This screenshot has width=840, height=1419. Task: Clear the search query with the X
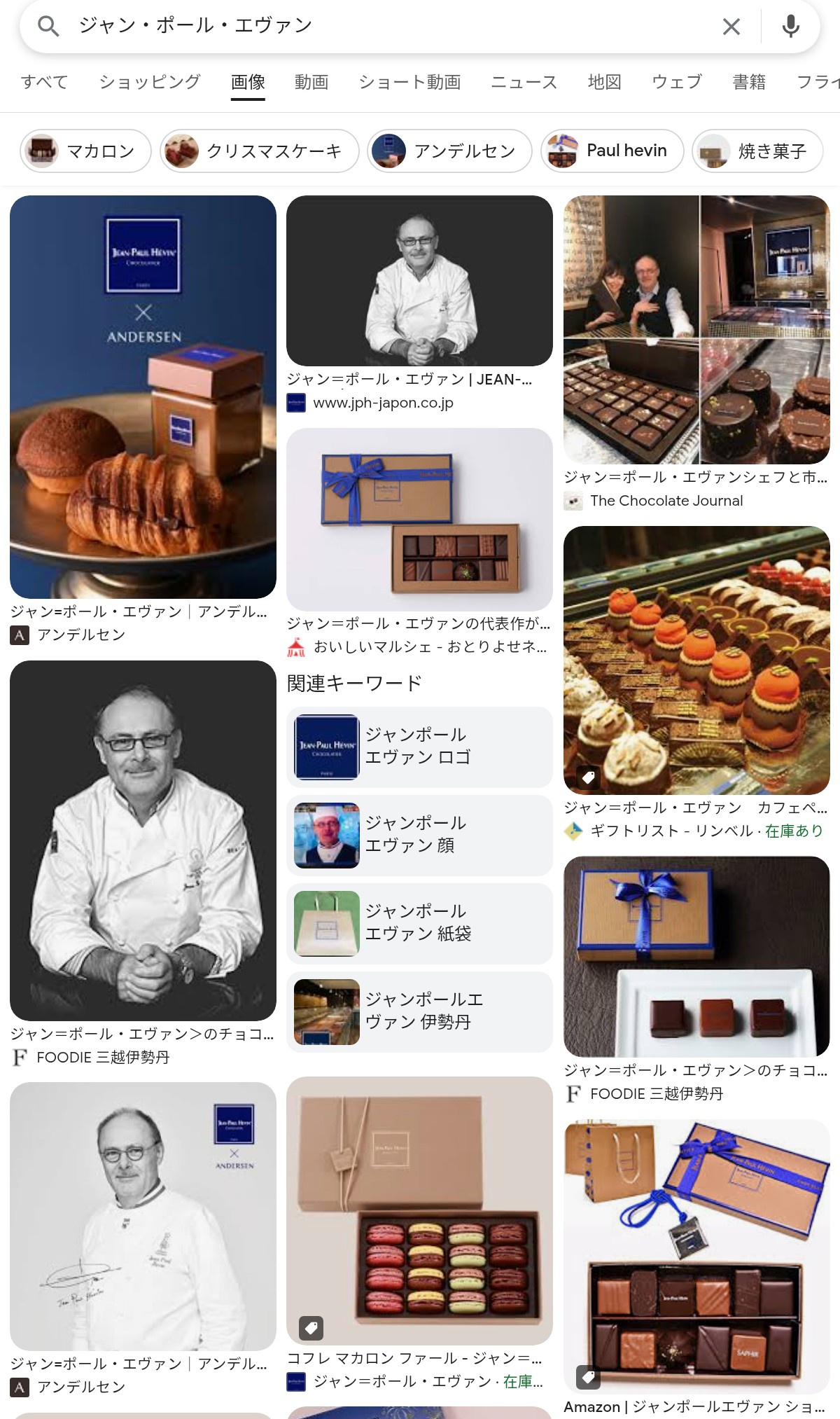click(731, 27)
